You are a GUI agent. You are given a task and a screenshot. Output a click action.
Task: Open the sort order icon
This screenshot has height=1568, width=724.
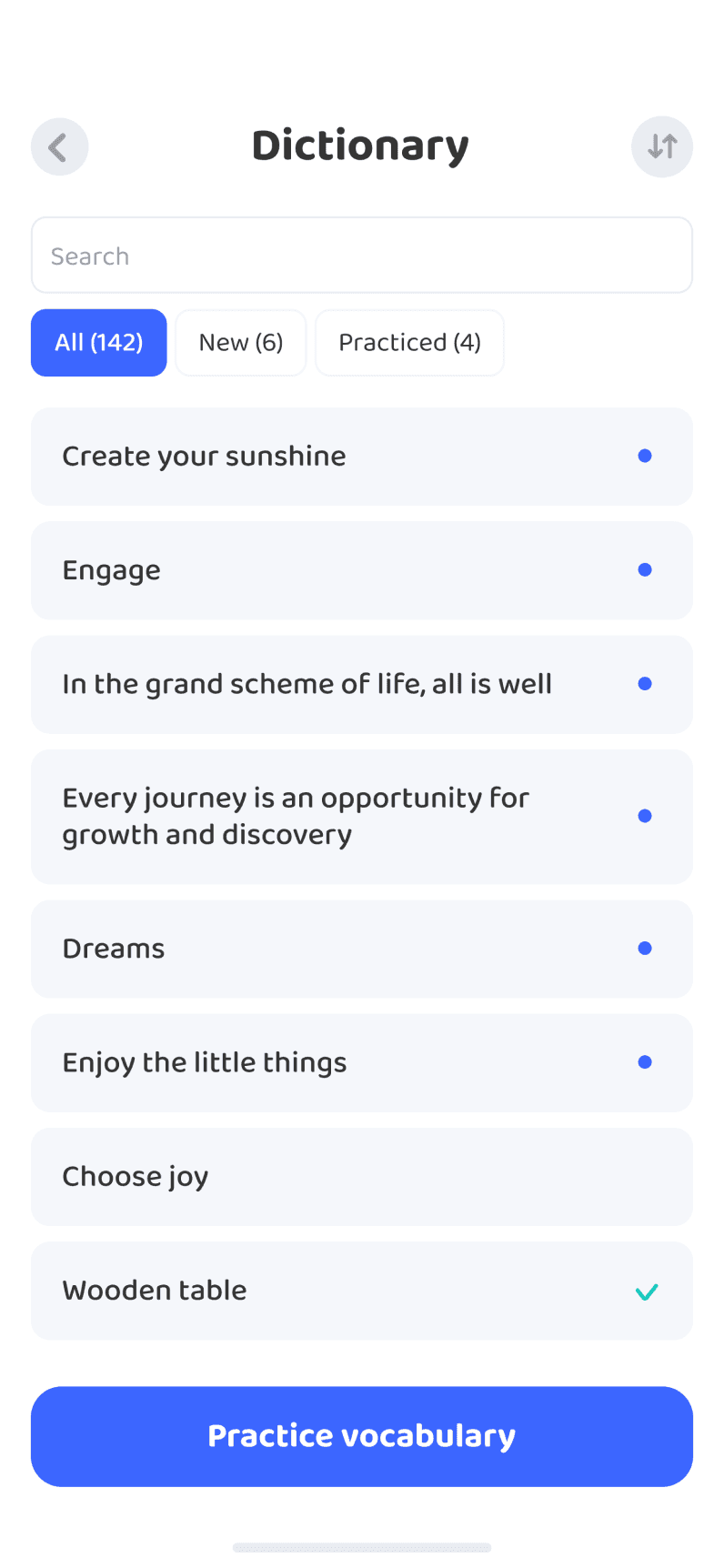click(x=661, y=146)
